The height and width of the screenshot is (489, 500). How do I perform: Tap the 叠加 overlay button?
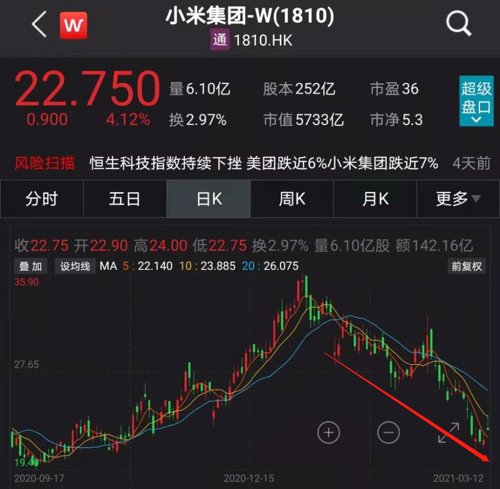31,266
